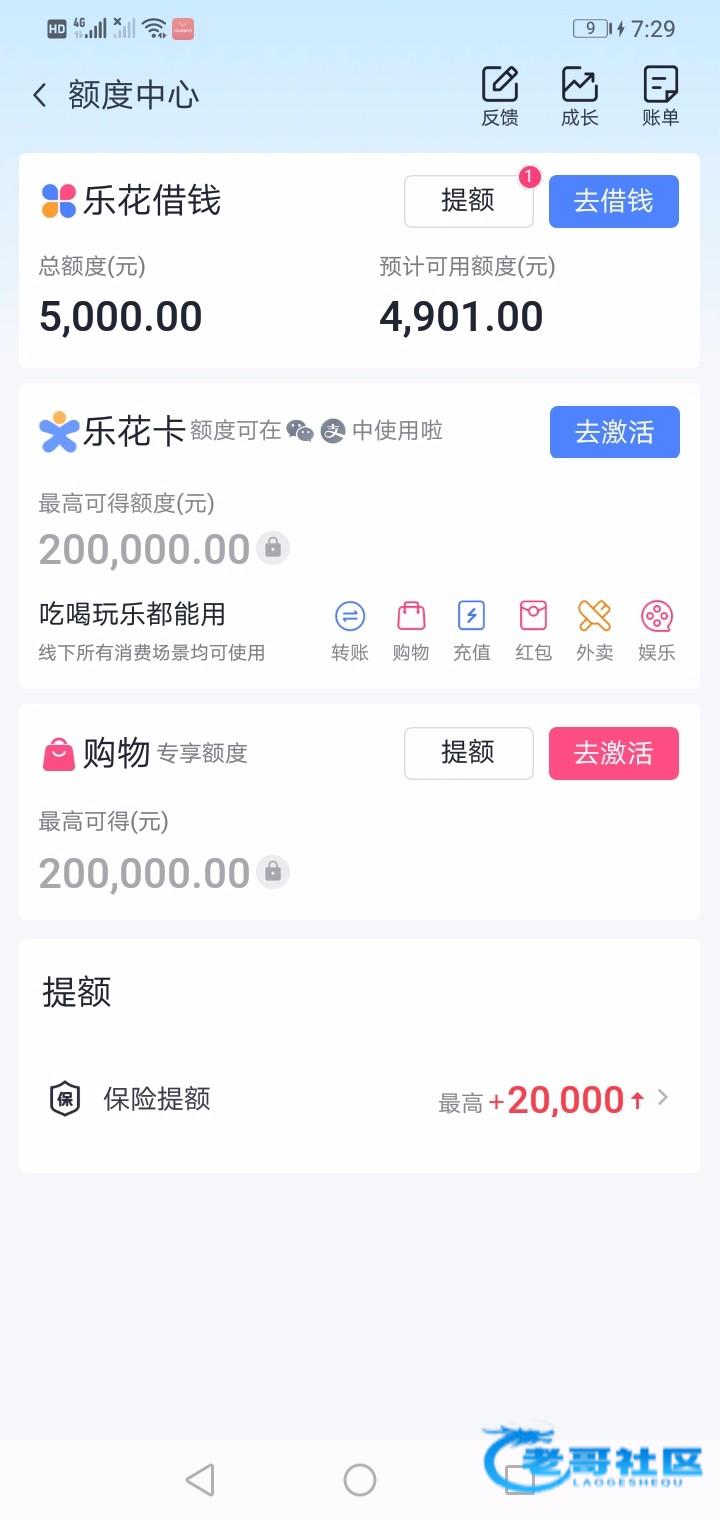The image size is (720, 1520).
Task: Tap 提额 in 购物 section
Action: [468, 753]
